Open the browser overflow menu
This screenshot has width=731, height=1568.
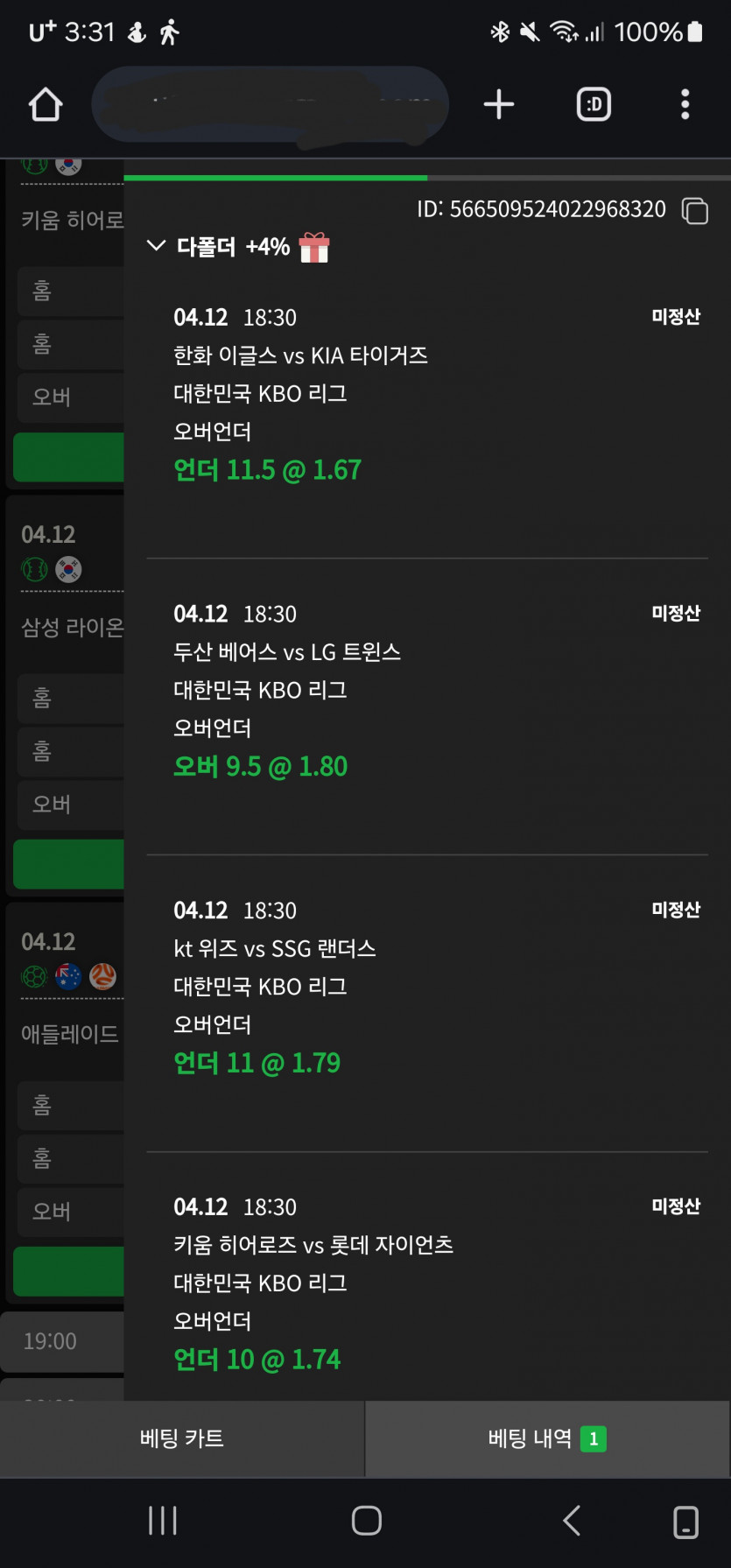pyautogui.click(x=685, y=105)
